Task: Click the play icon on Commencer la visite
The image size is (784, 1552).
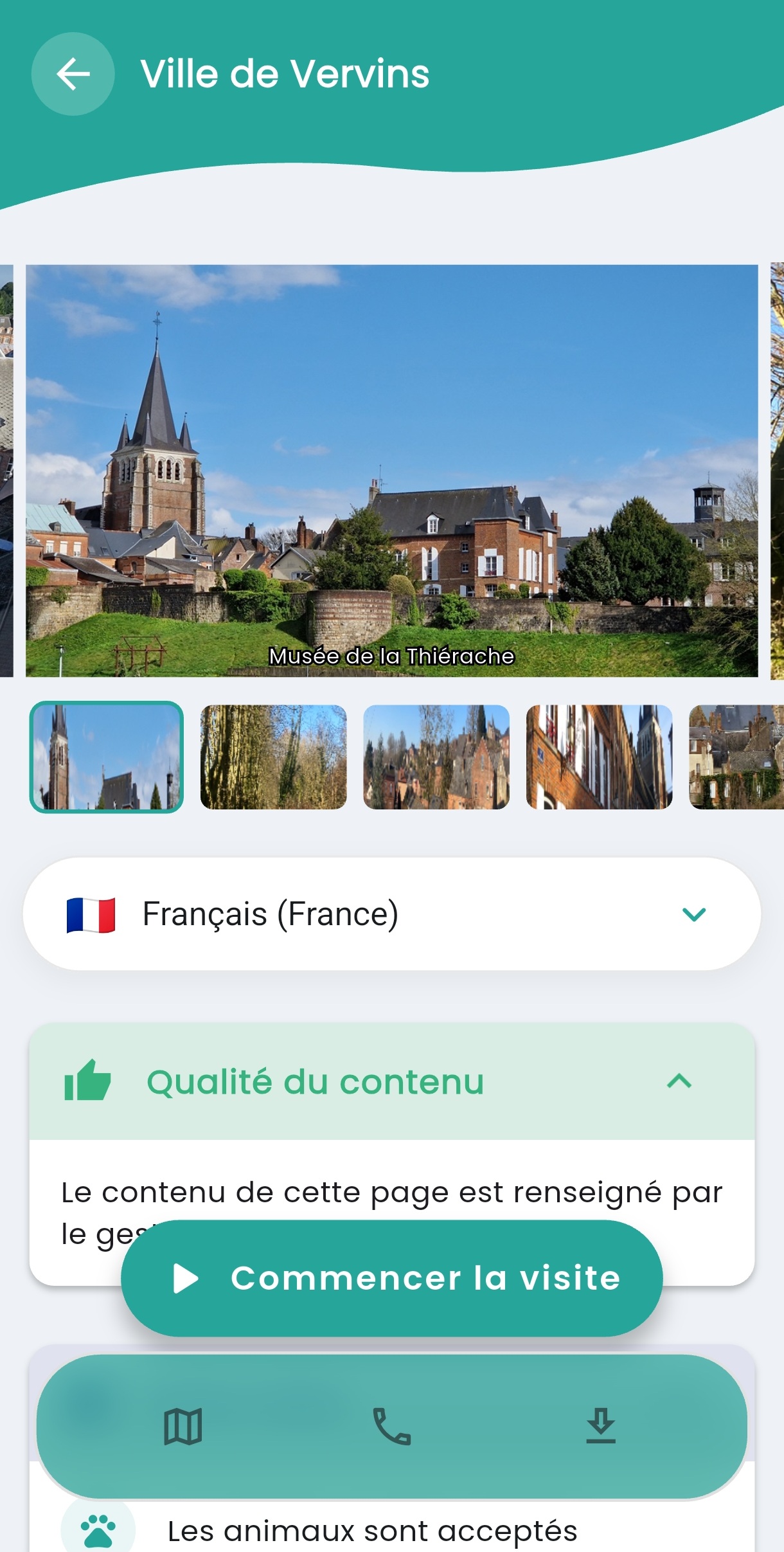Action: [x=186, y=1277]
